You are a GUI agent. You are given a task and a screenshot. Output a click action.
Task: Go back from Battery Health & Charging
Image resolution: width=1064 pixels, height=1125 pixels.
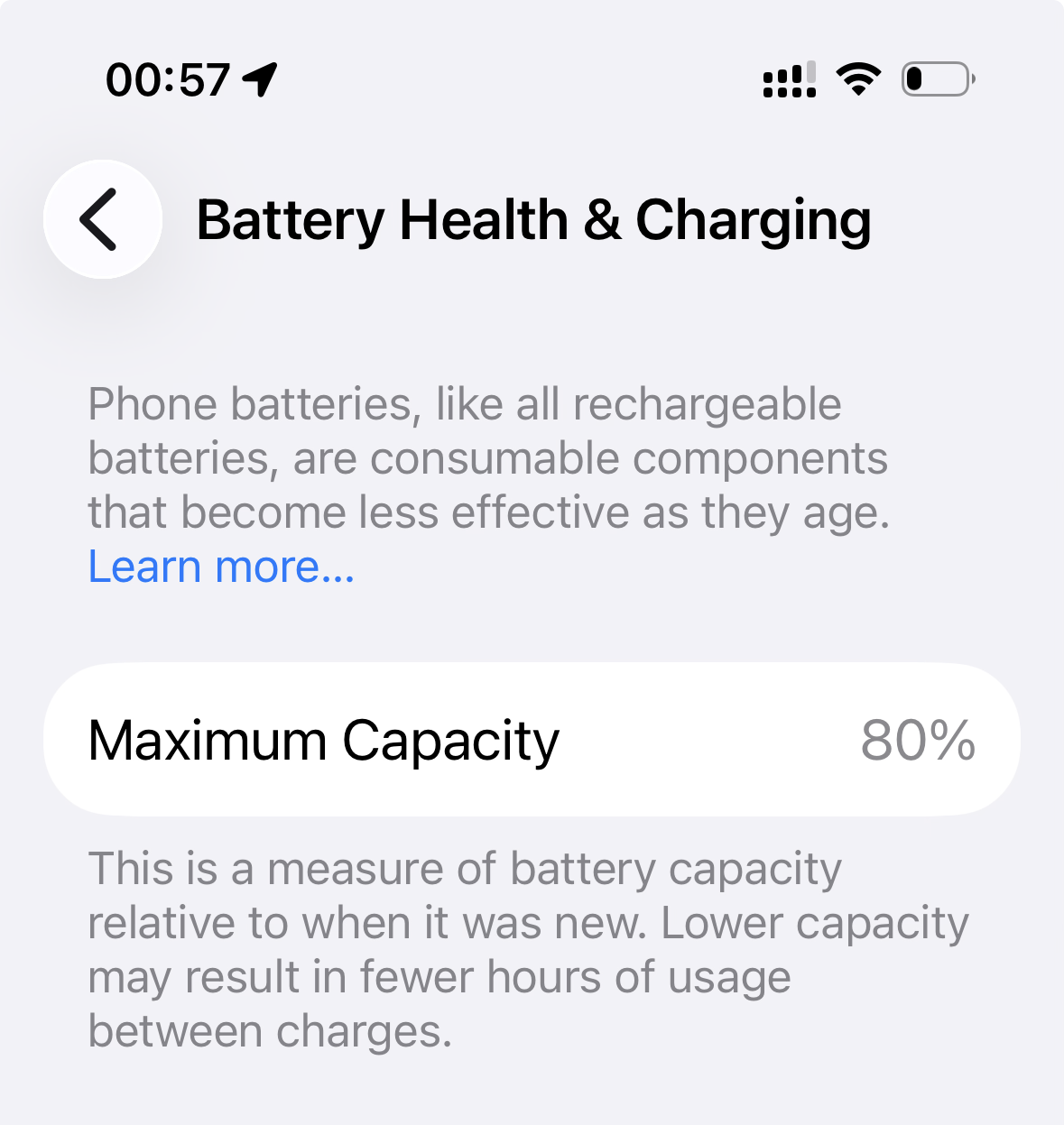[102, 219]
